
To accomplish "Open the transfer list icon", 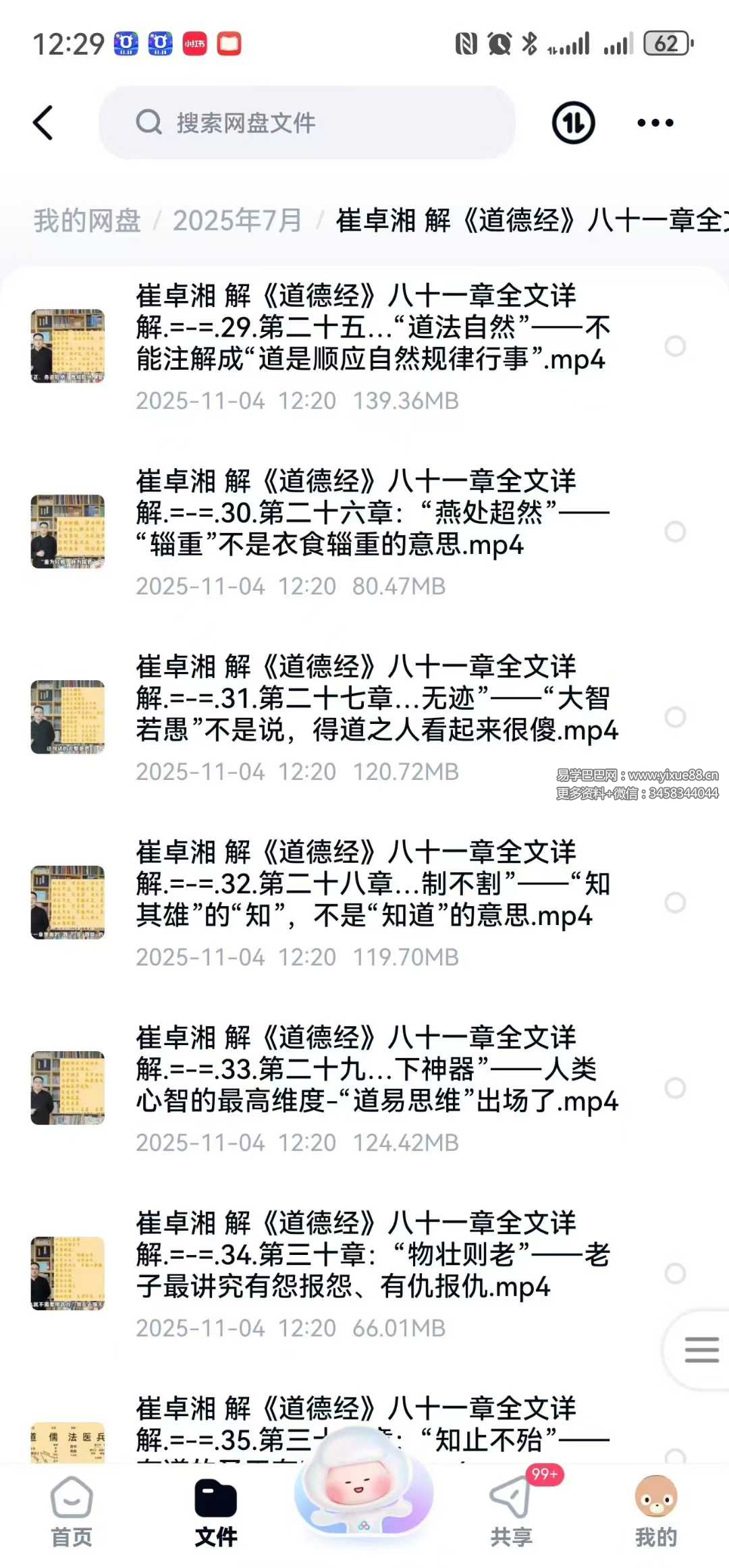I will pos(573,123).
